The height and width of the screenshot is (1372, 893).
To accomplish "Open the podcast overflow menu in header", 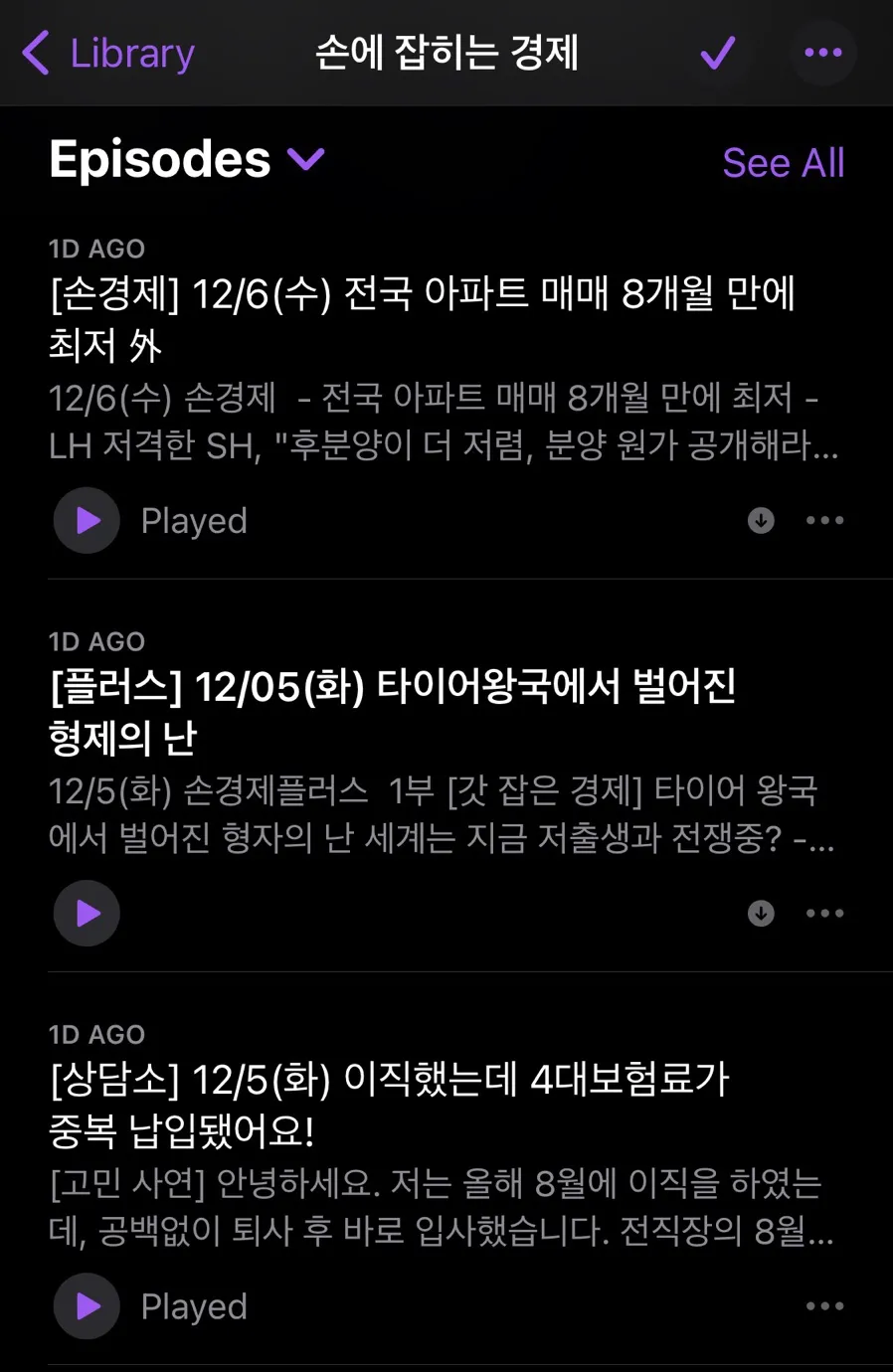I will click(822, 53).
